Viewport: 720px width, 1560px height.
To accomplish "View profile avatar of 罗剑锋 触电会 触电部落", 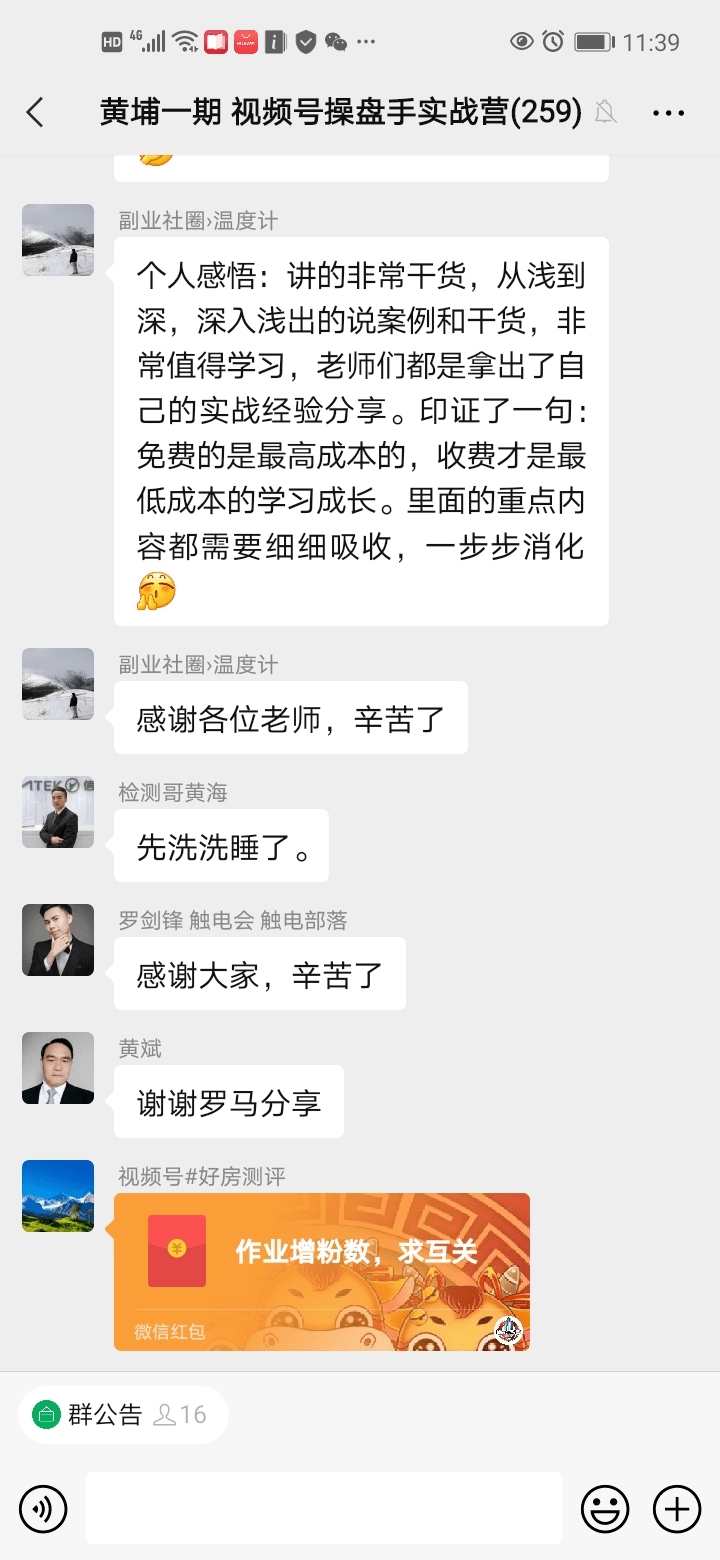I will point(58,940).
